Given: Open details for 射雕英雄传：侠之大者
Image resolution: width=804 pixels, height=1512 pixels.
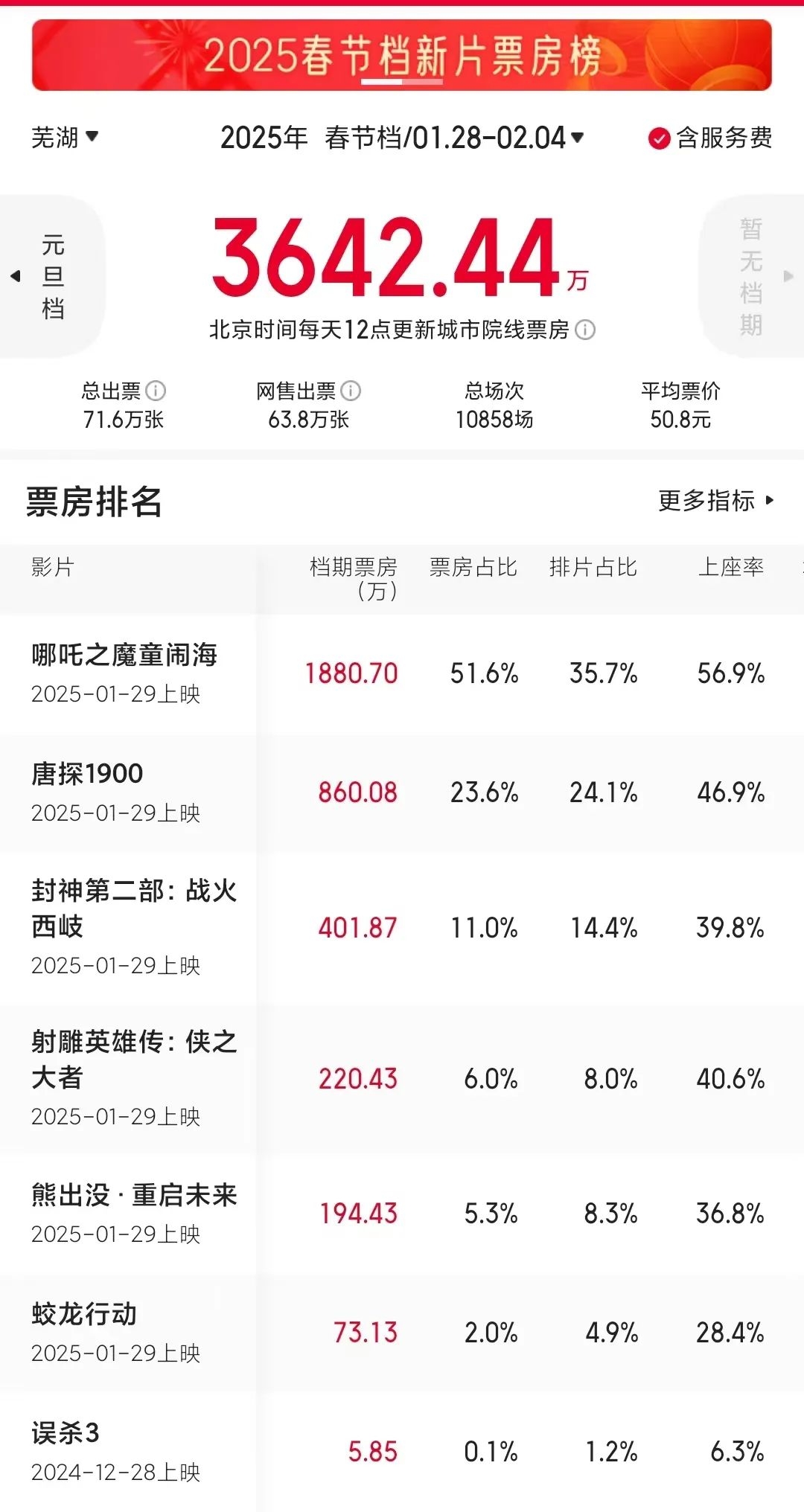Looking at the screenshot, I should pyautogui.click(x=402, y=1079).
